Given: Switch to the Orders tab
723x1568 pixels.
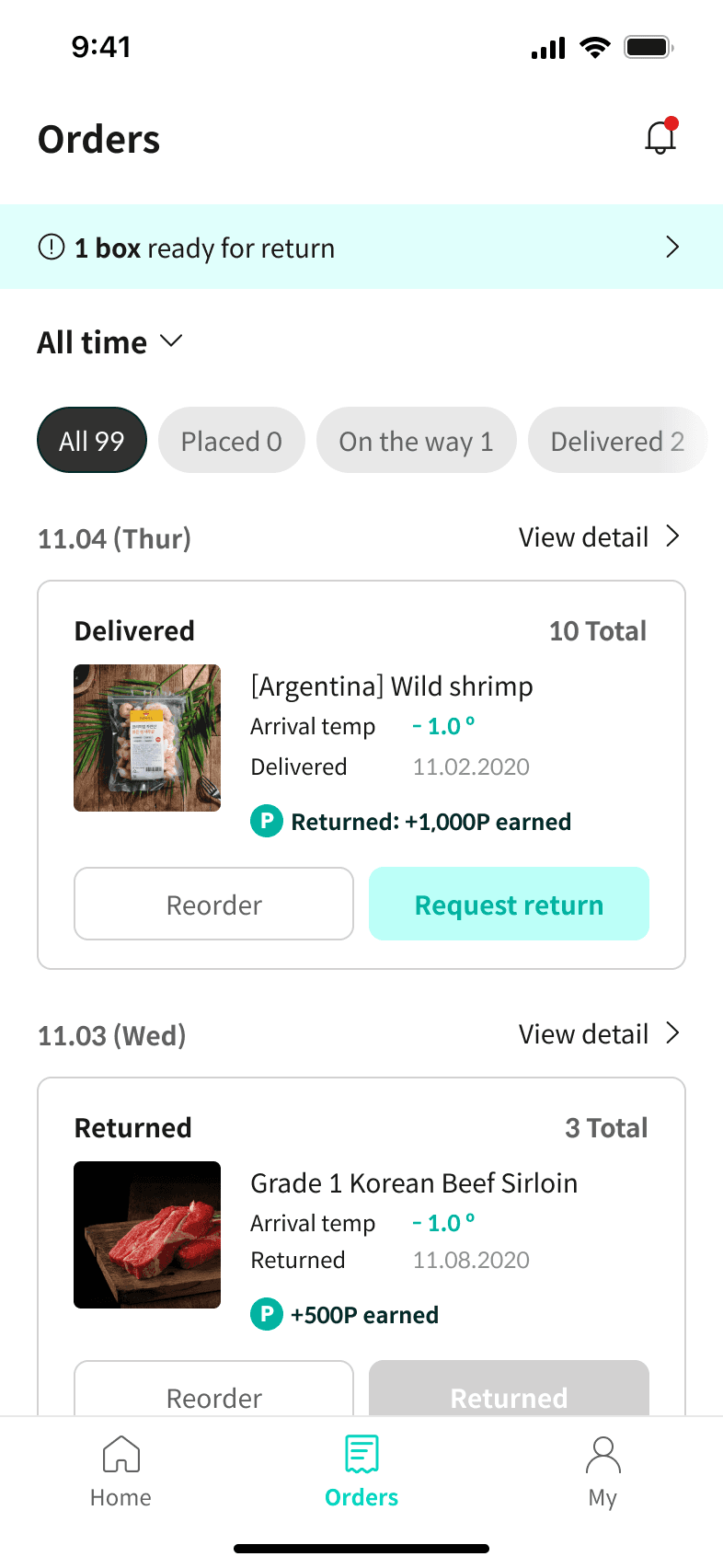Looking at the screenshot, I should pyautogui.click(x=361, y=1471).
